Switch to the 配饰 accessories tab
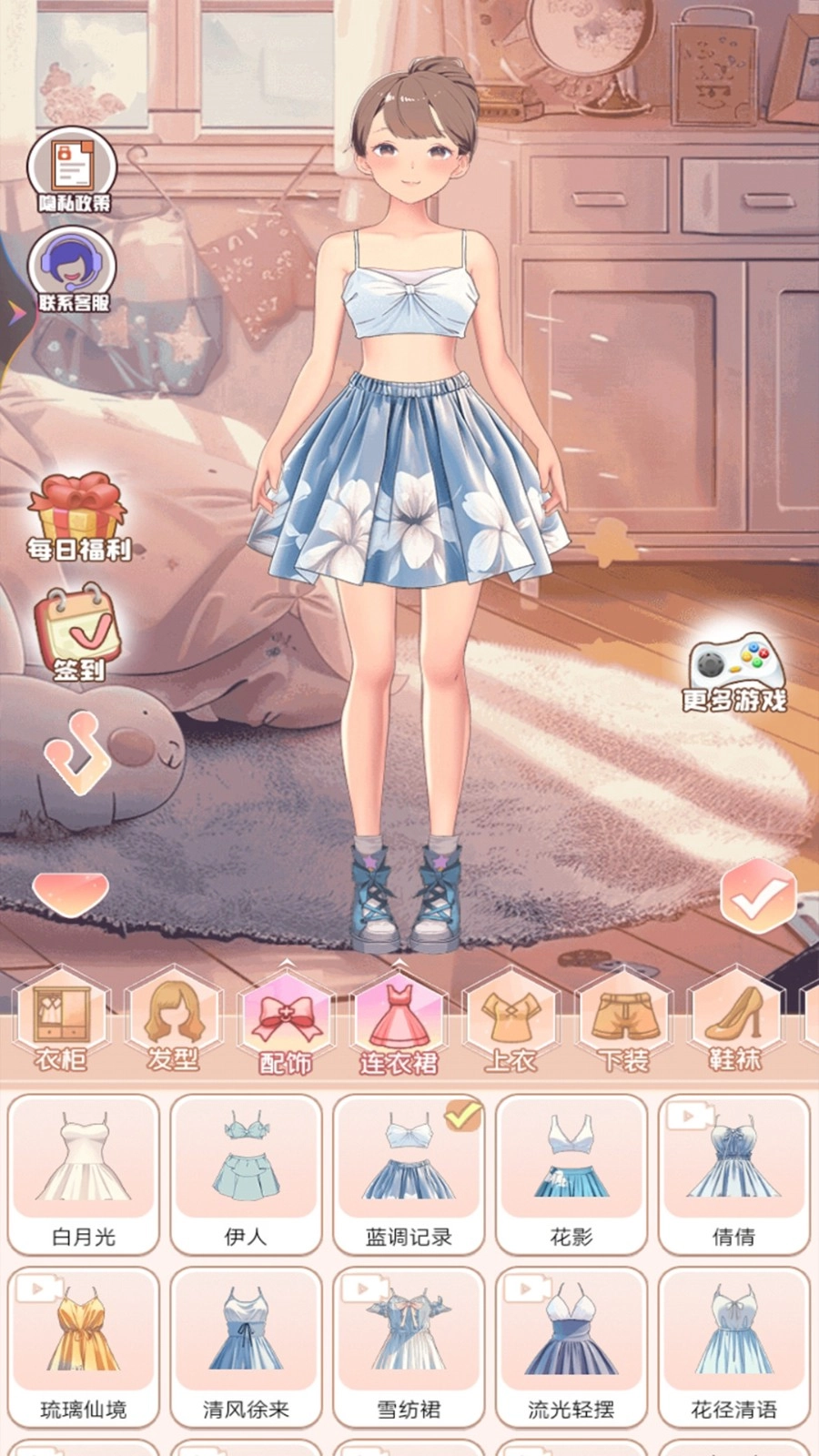The height and width of the screenshot is (1456, 819). pyautogui.click(x=287, y=1024)
